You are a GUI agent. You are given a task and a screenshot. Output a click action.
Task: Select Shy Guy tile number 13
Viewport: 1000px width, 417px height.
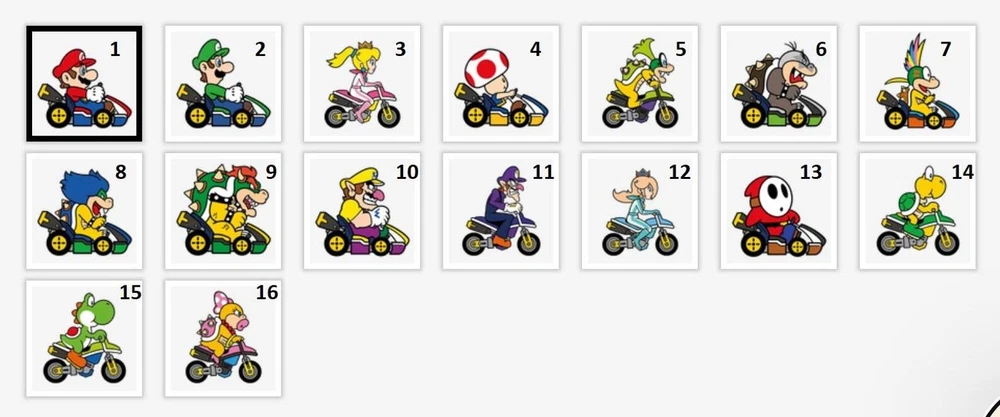[x=778, y=211]
